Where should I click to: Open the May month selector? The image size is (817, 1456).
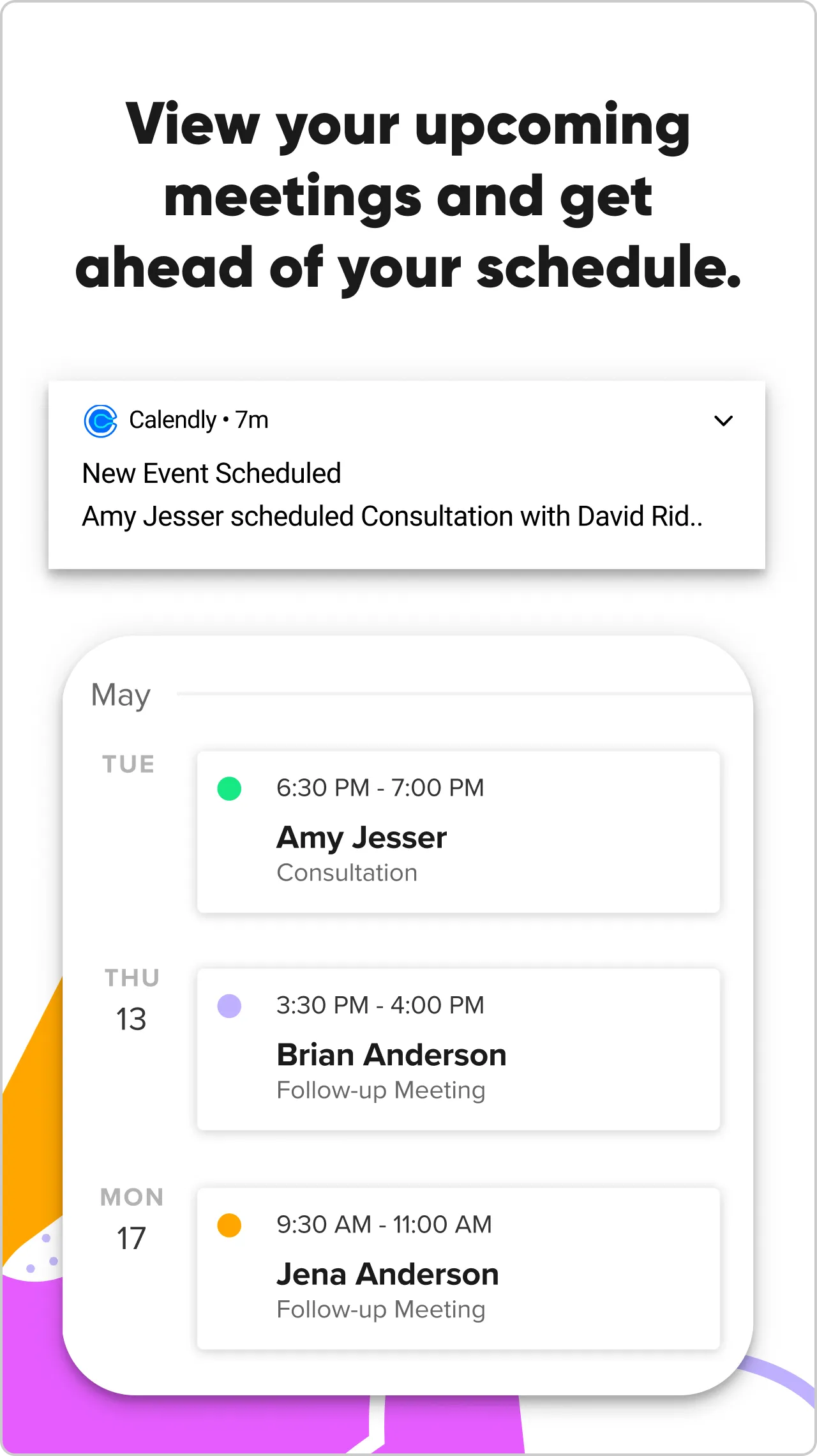[121, 695]
